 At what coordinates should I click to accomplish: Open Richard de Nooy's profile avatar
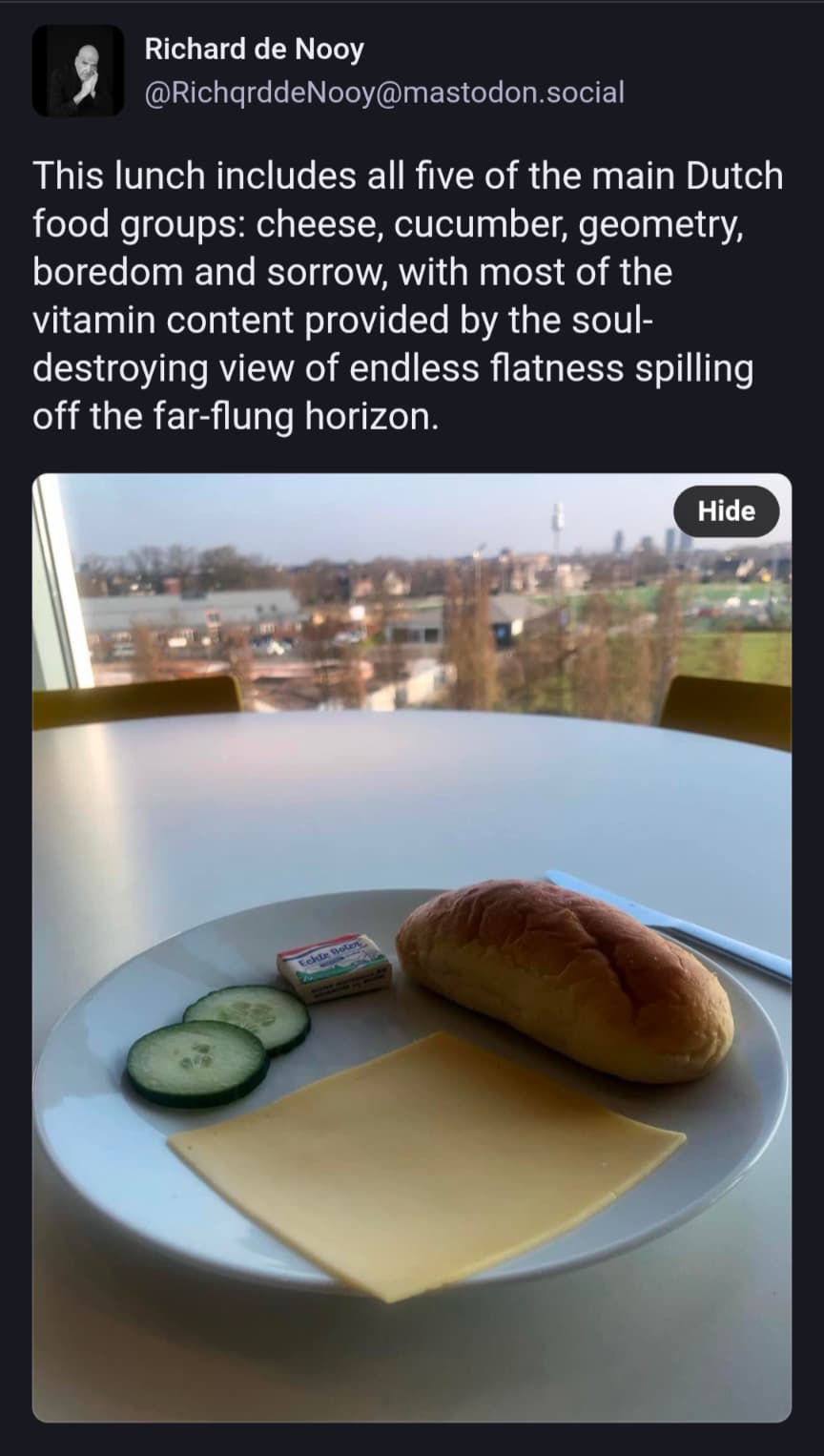tap(77, 71)
